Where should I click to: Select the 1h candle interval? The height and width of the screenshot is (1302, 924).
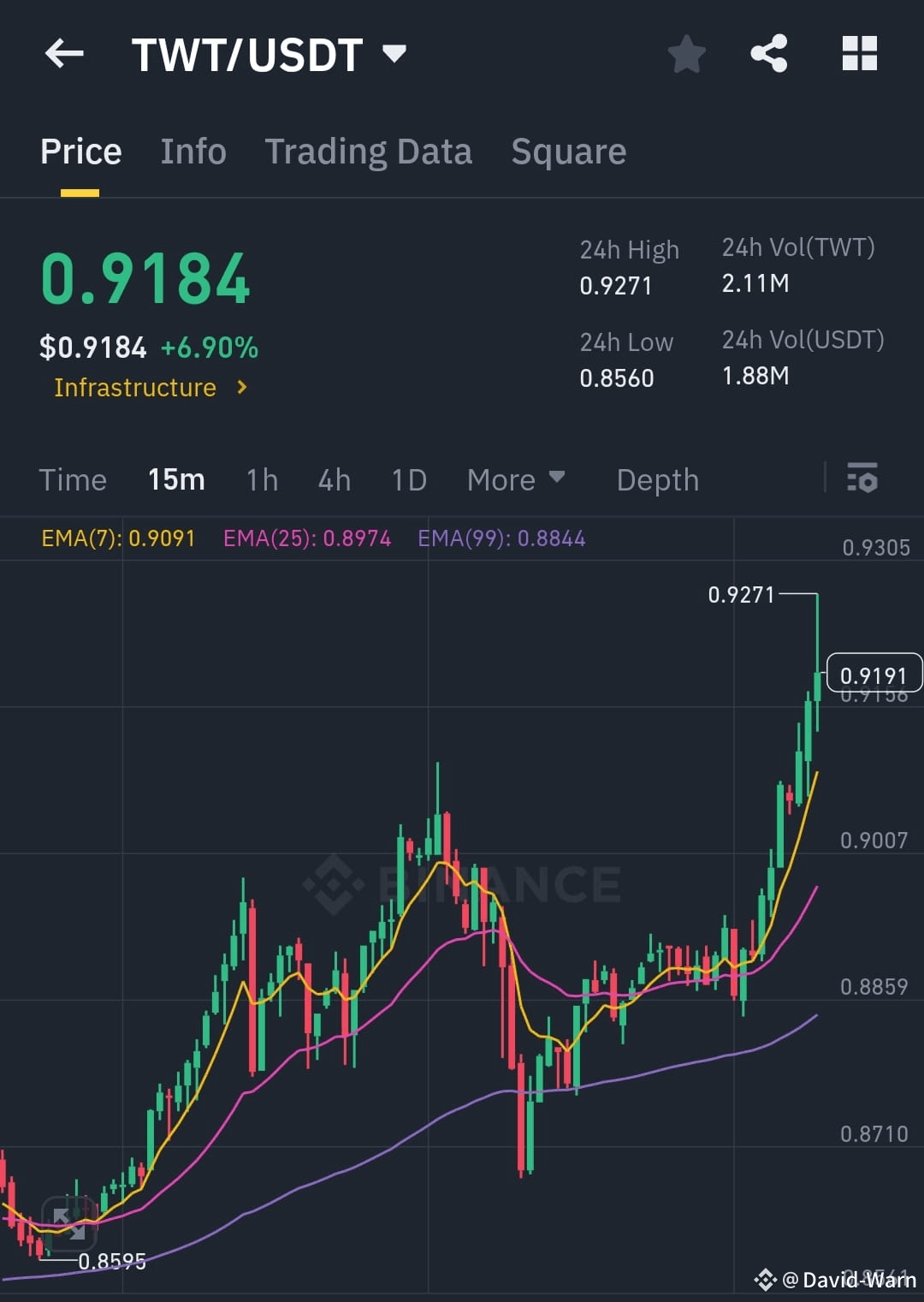tap(261, 479)
